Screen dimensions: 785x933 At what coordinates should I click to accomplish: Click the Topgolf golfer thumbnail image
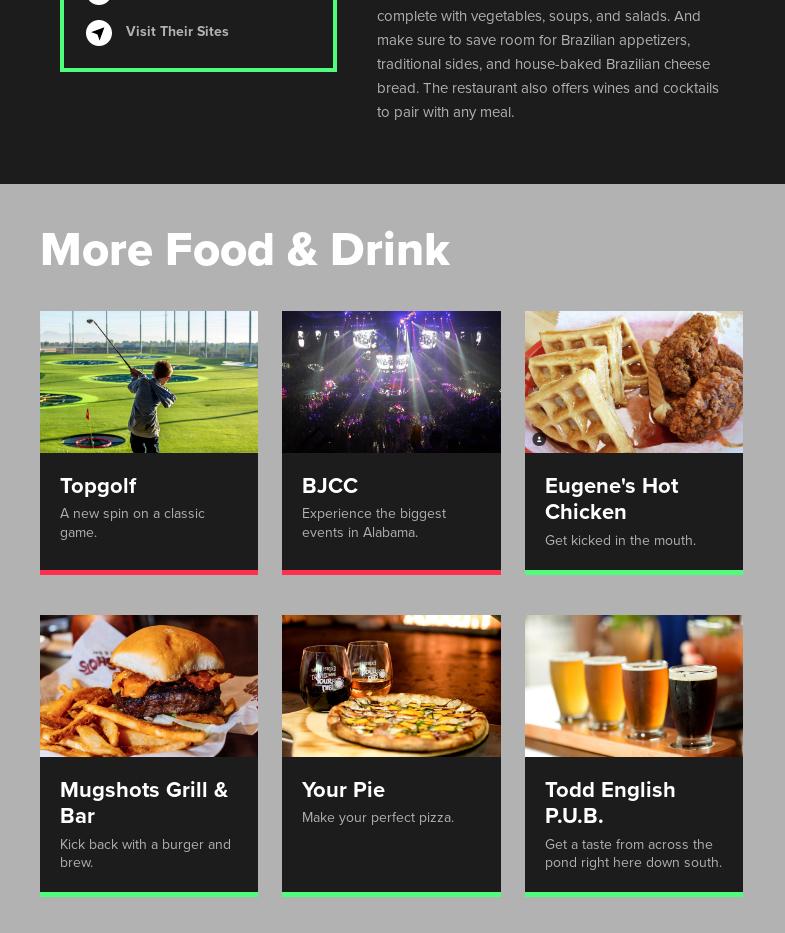point(148,381)
